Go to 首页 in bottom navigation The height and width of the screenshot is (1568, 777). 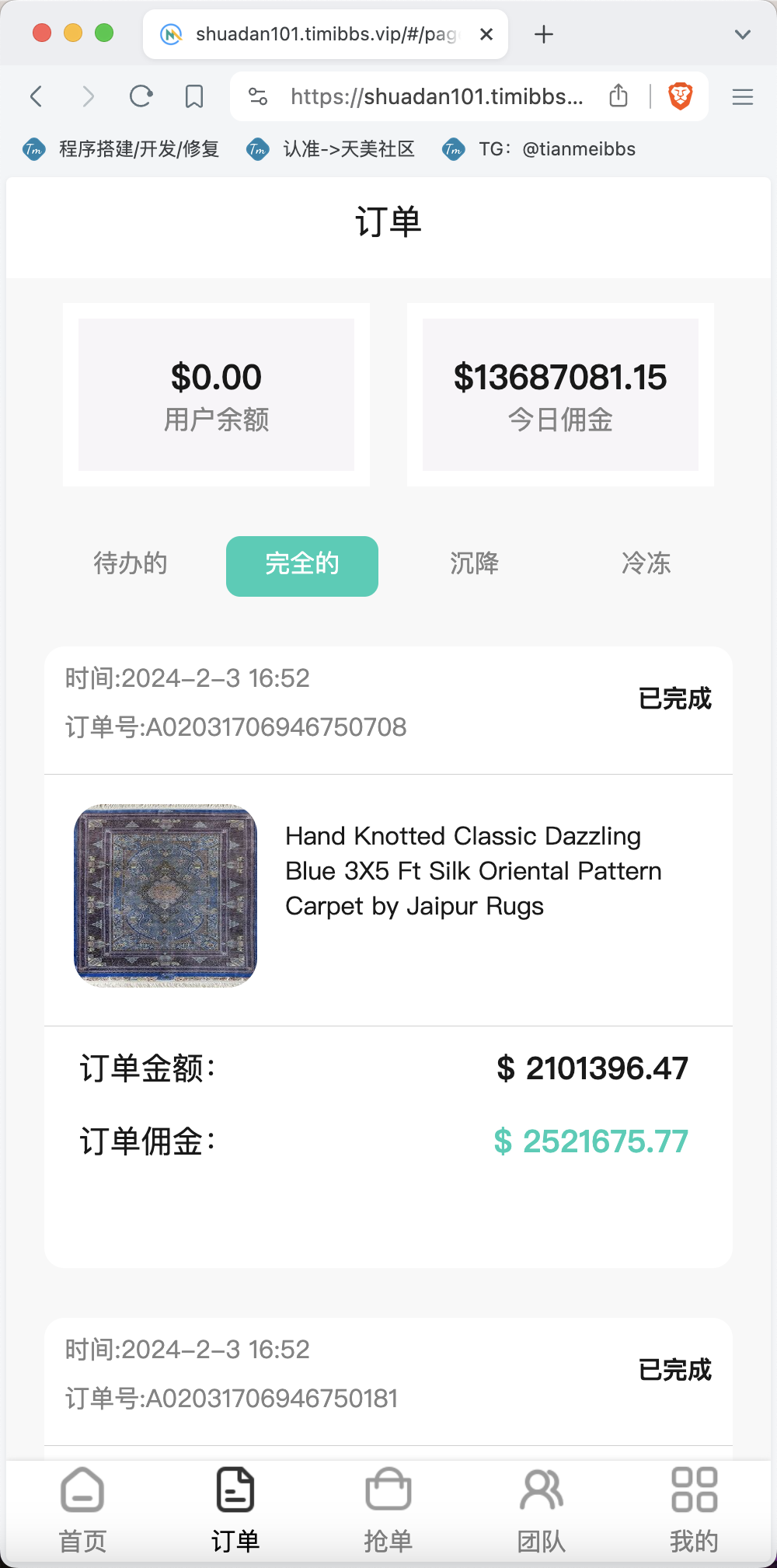(x=82, y=1511)
